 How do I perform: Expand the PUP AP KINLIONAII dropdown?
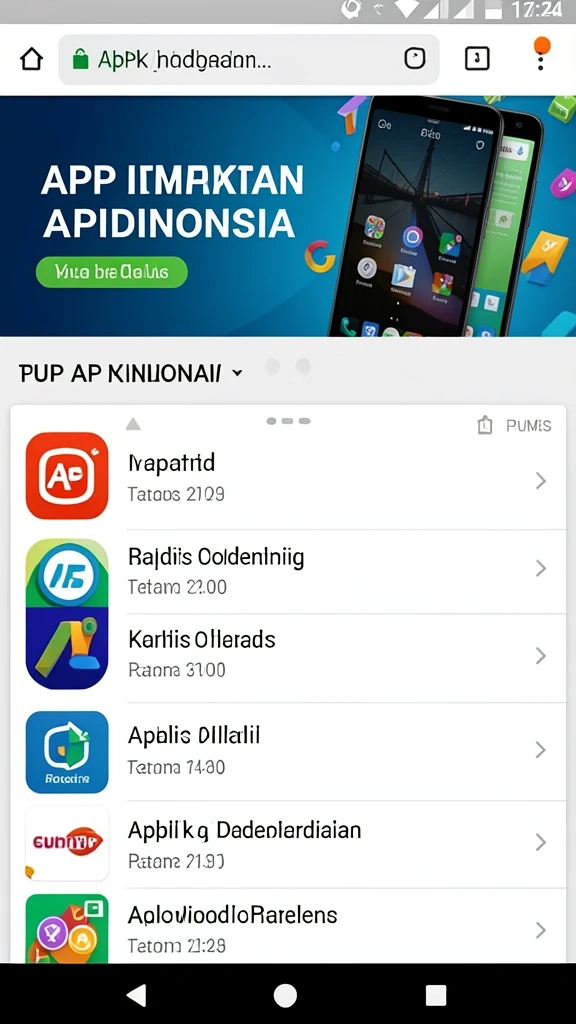[131, 373]
